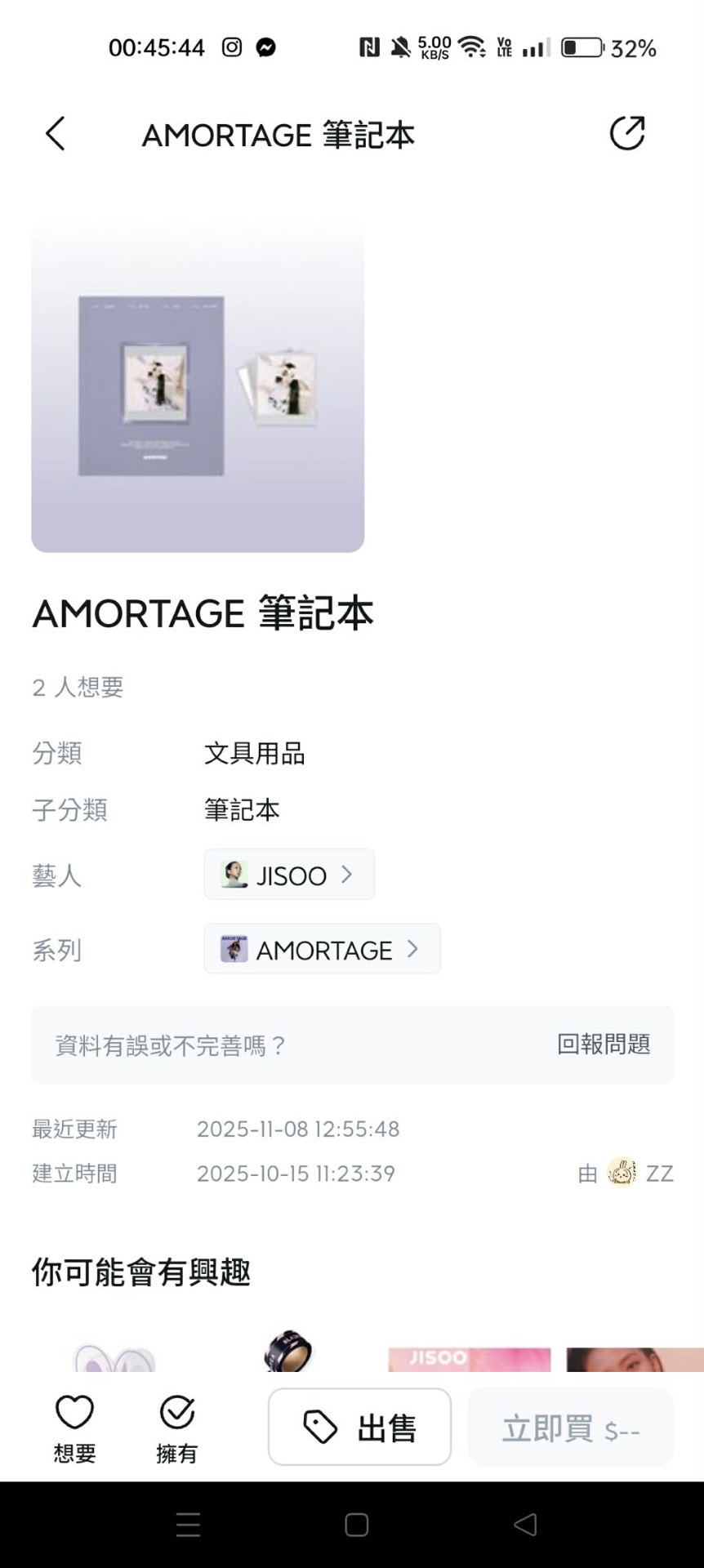Expand the AMORTAGE series chevron
Image resolution: width=704 pixels, height=1568 pixels.
412,949
